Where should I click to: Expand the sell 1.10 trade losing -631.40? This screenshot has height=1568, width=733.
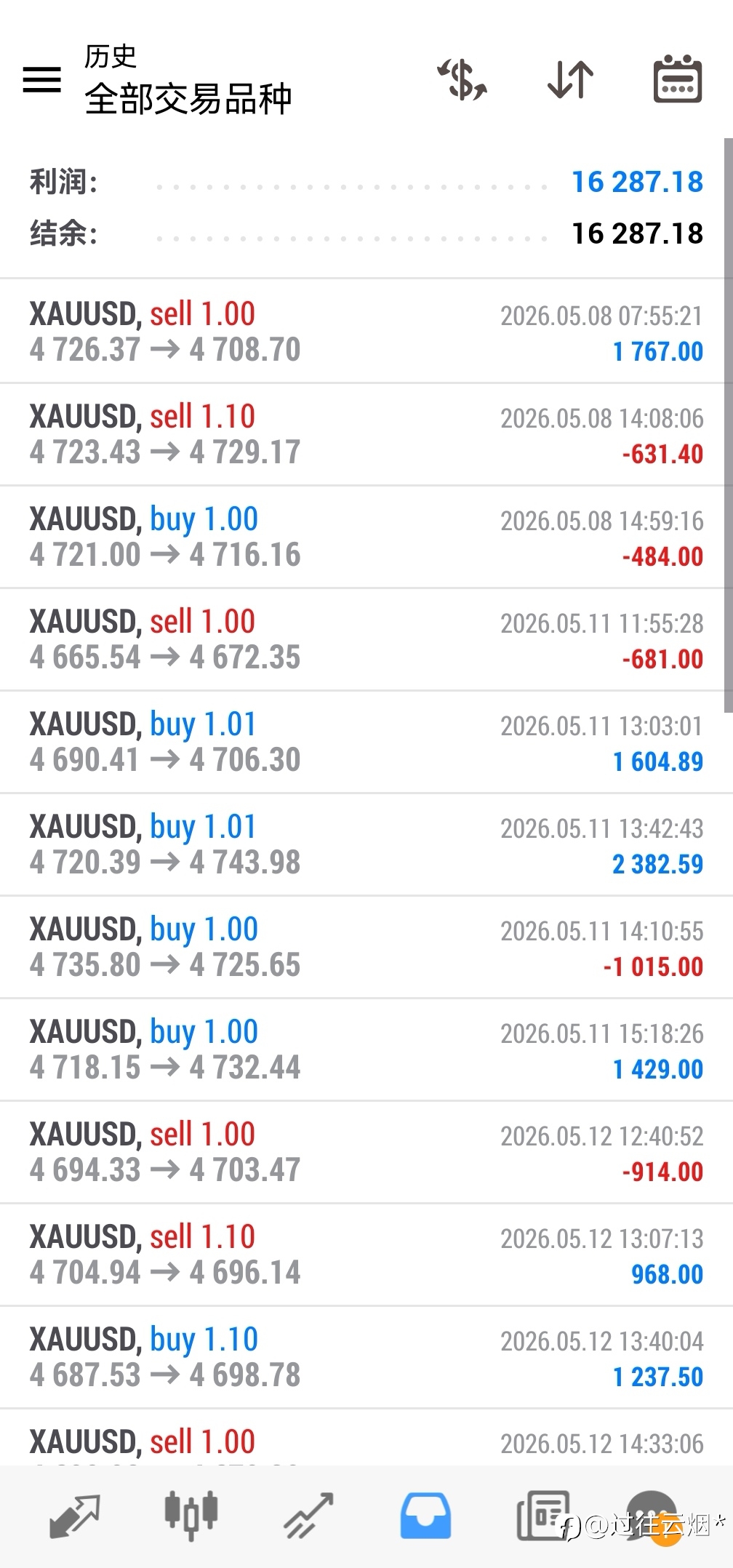tap(366, 434)
